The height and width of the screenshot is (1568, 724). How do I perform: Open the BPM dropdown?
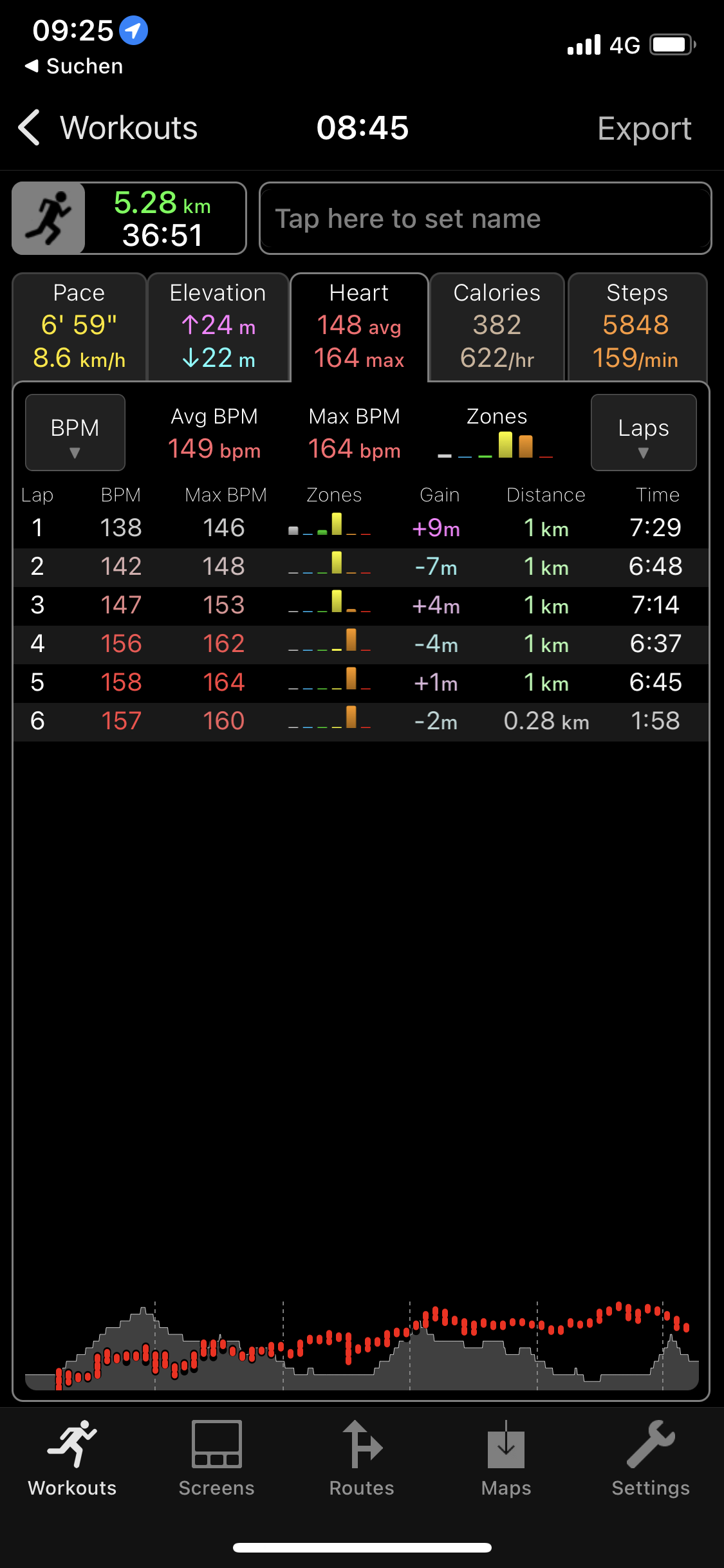tap(75, 433)
